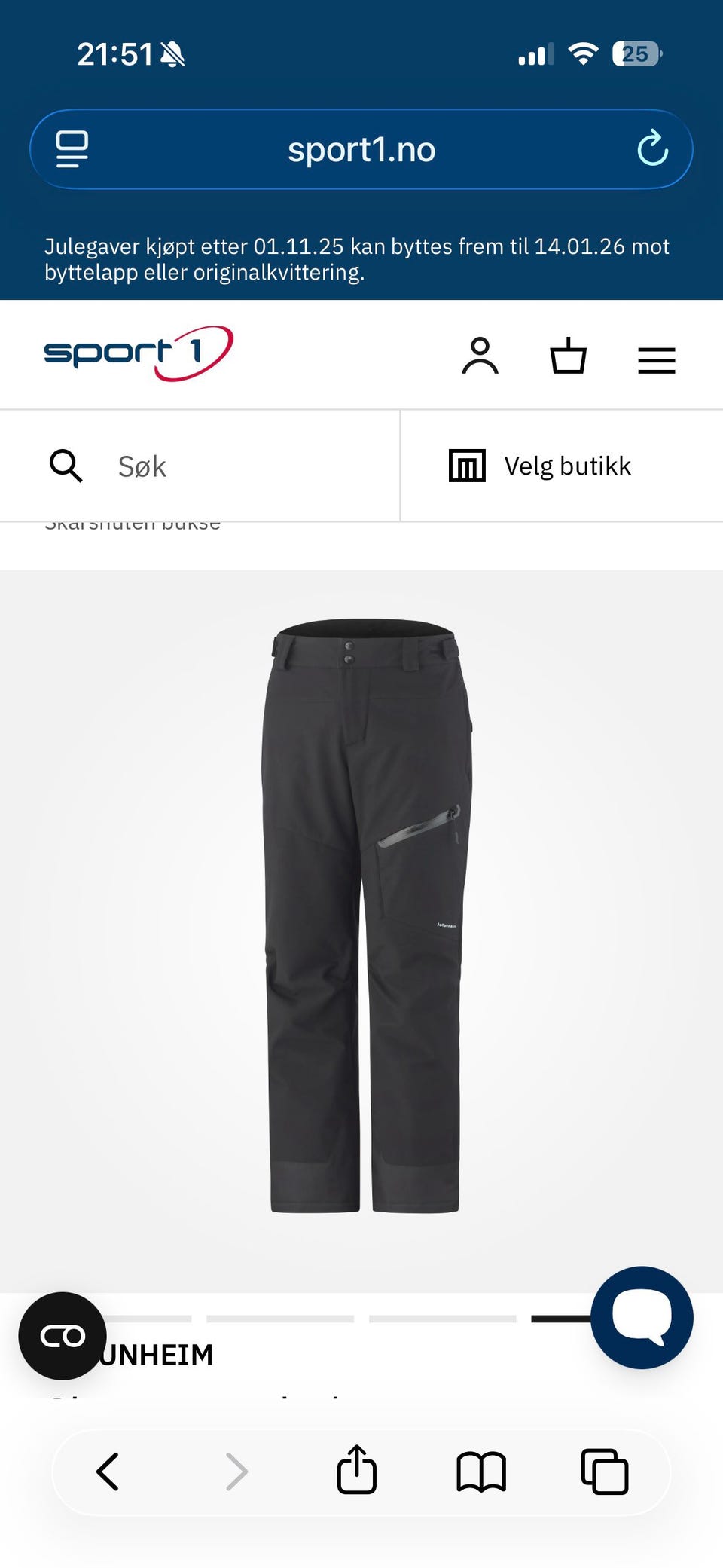Share this product page

pyautogui.click(x=357, y=1470)
